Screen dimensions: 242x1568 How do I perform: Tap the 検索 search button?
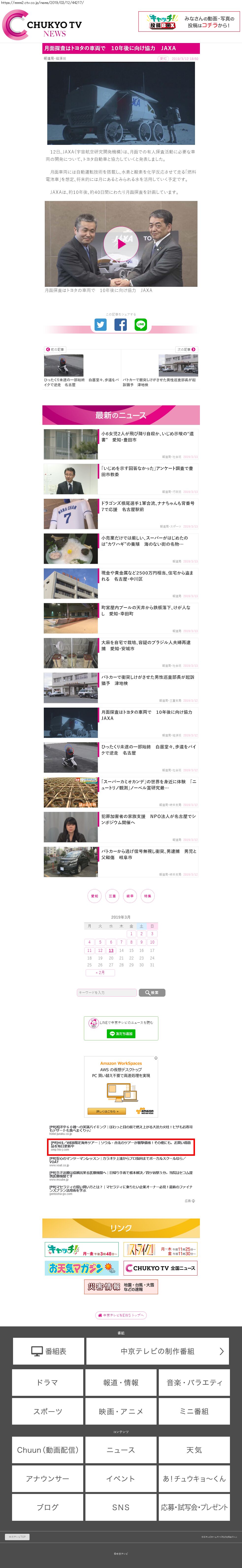click(152, 992)
